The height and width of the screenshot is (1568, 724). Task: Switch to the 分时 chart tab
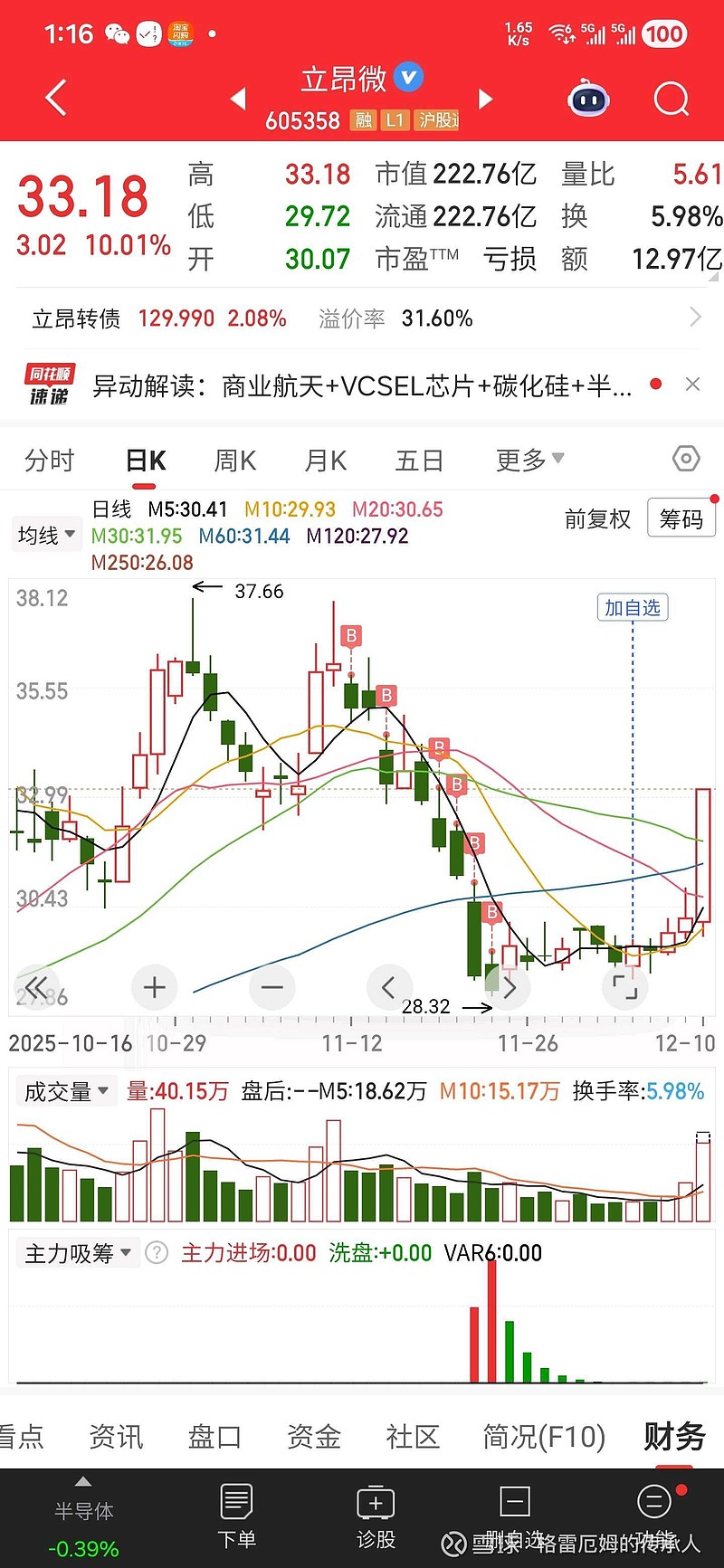[x=49, y=461]
